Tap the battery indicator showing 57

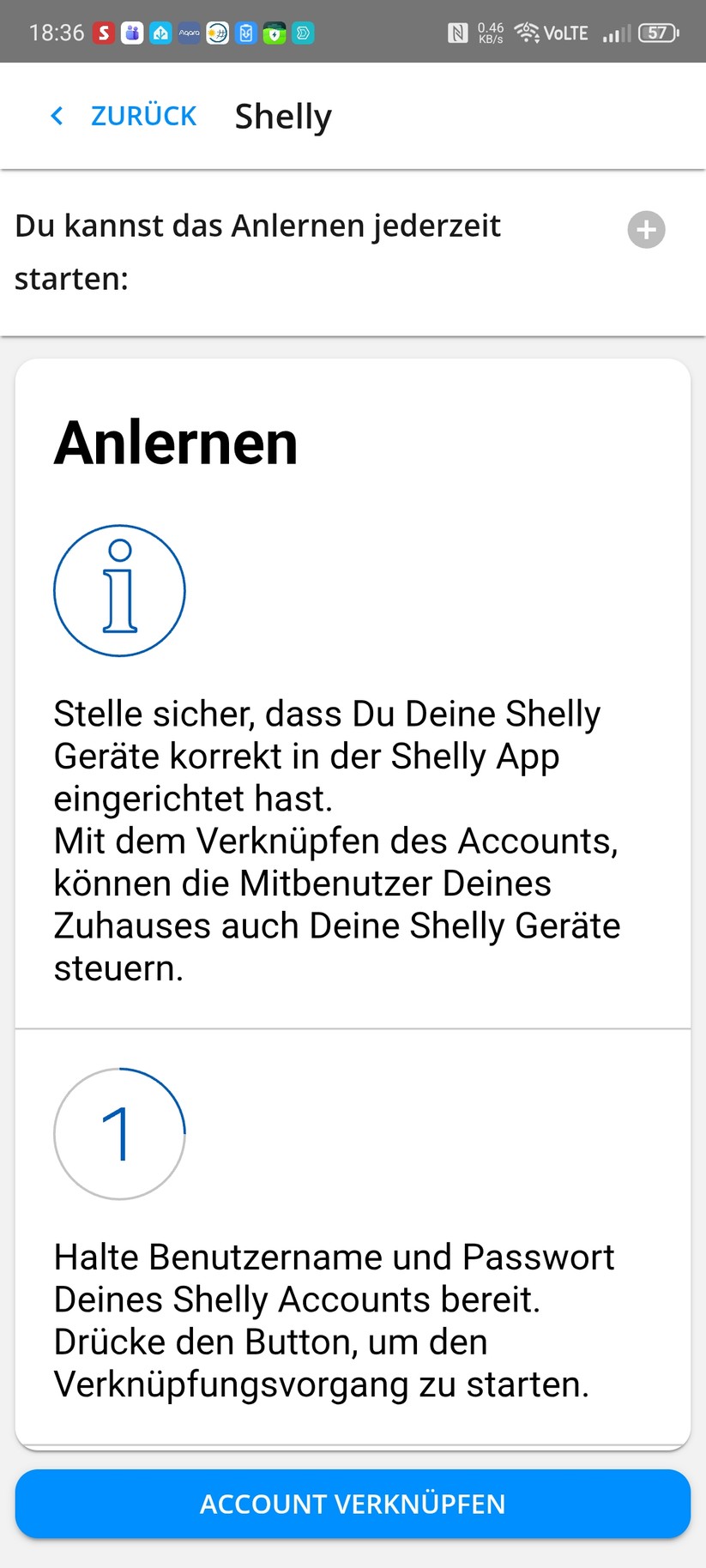tap(655, 32)
